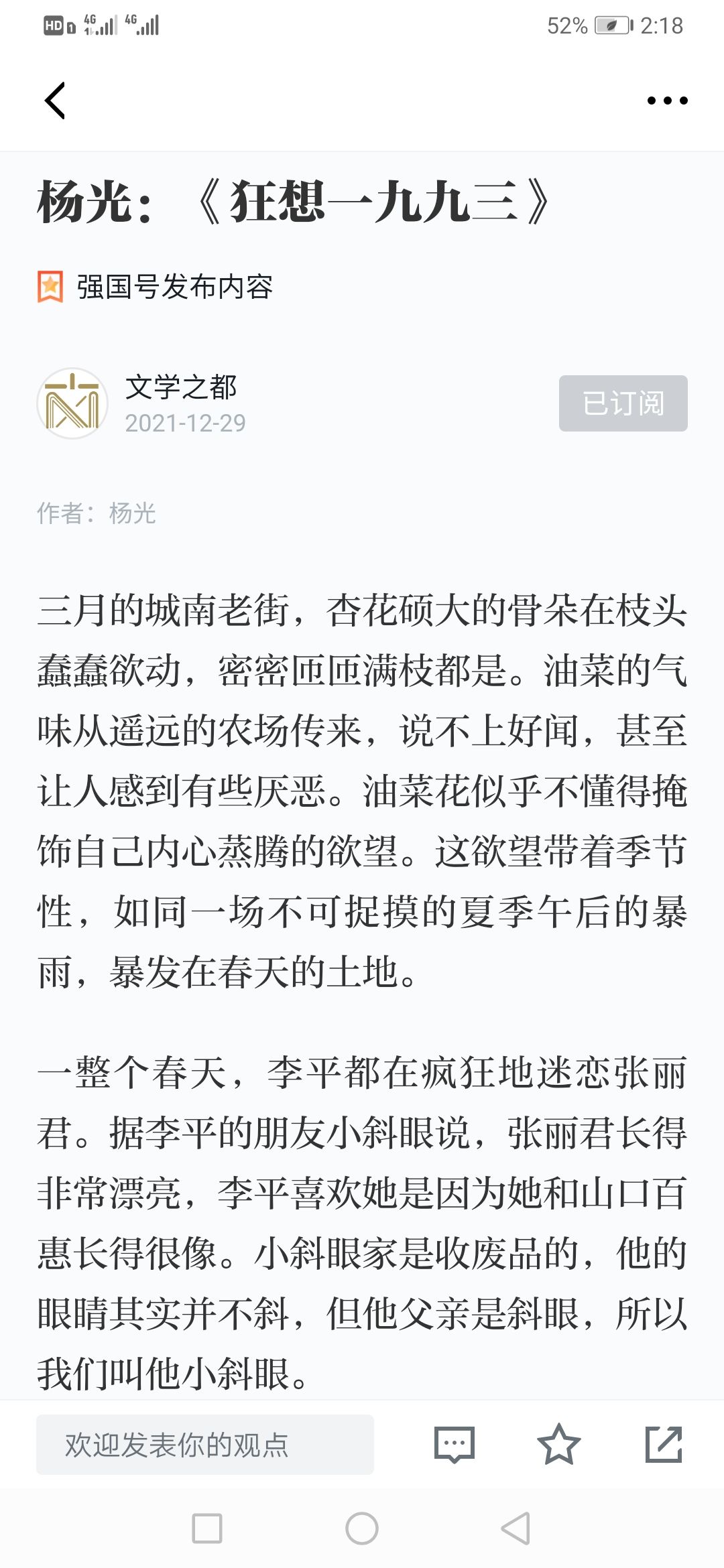
Task: View the comments via speech bubble icon
Action: [455, 1445]
